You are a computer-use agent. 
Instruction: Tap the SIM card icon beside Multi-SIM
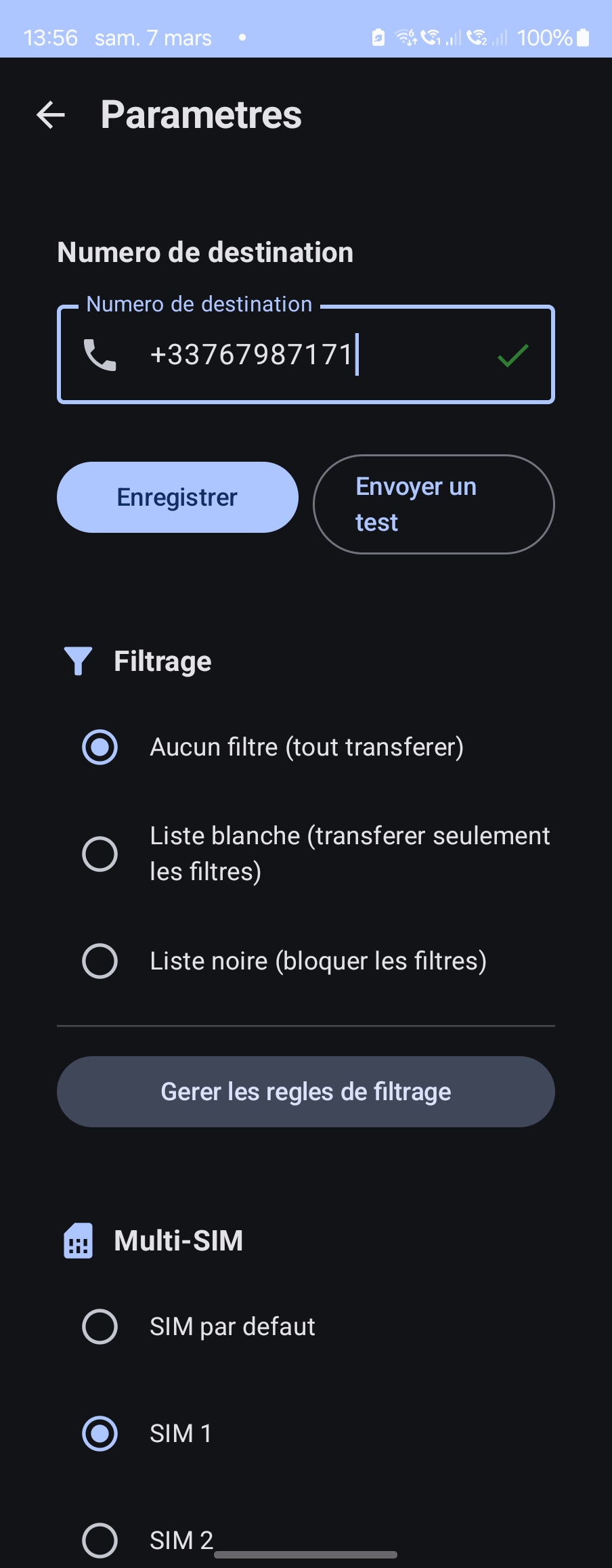[79, 1240]
